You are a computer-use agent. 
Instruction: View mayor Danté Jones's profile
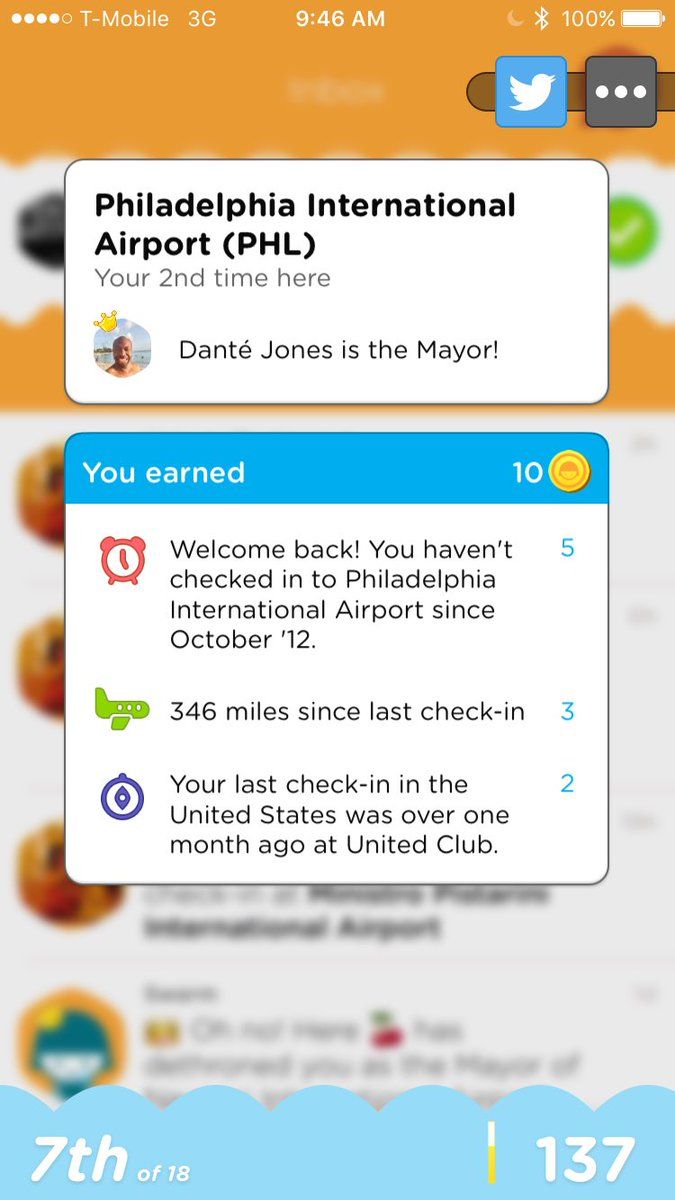(122, 349)
